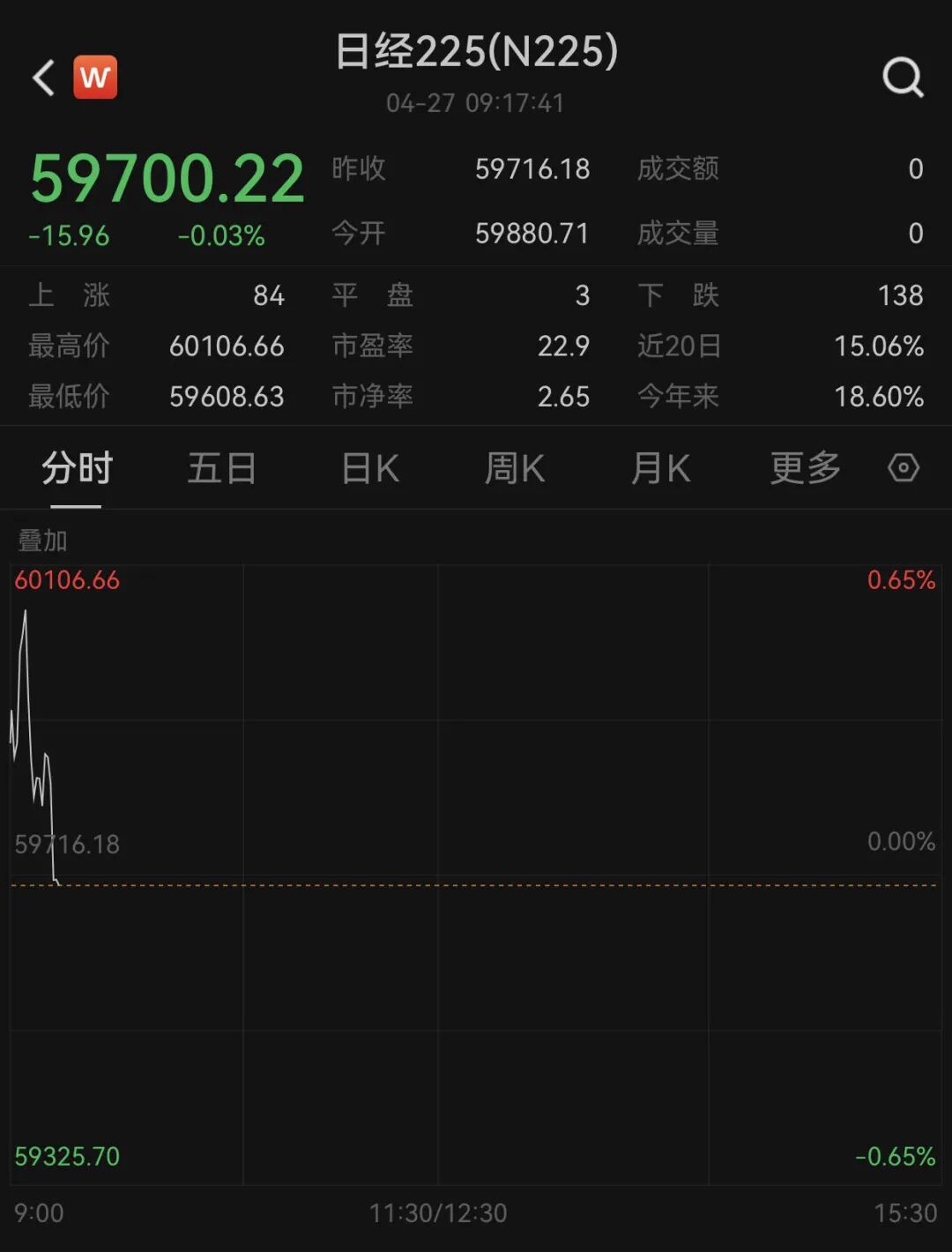Open search with the magnifier icon
The image size is (952, 1252).
point(903,78)
